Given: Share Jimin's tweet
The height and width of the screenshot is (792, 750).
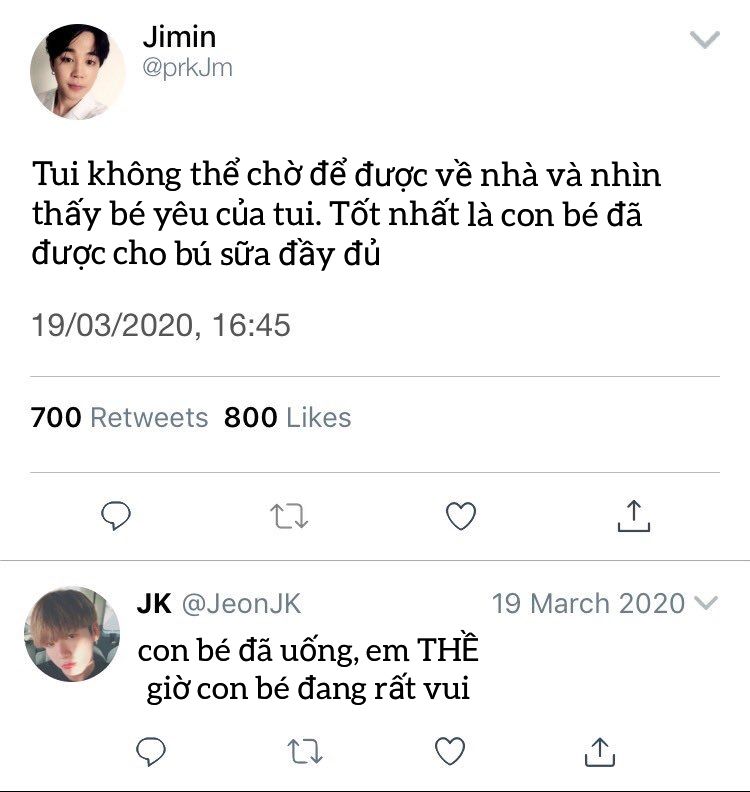Looking at the screenshot, I should pos(634,516).
